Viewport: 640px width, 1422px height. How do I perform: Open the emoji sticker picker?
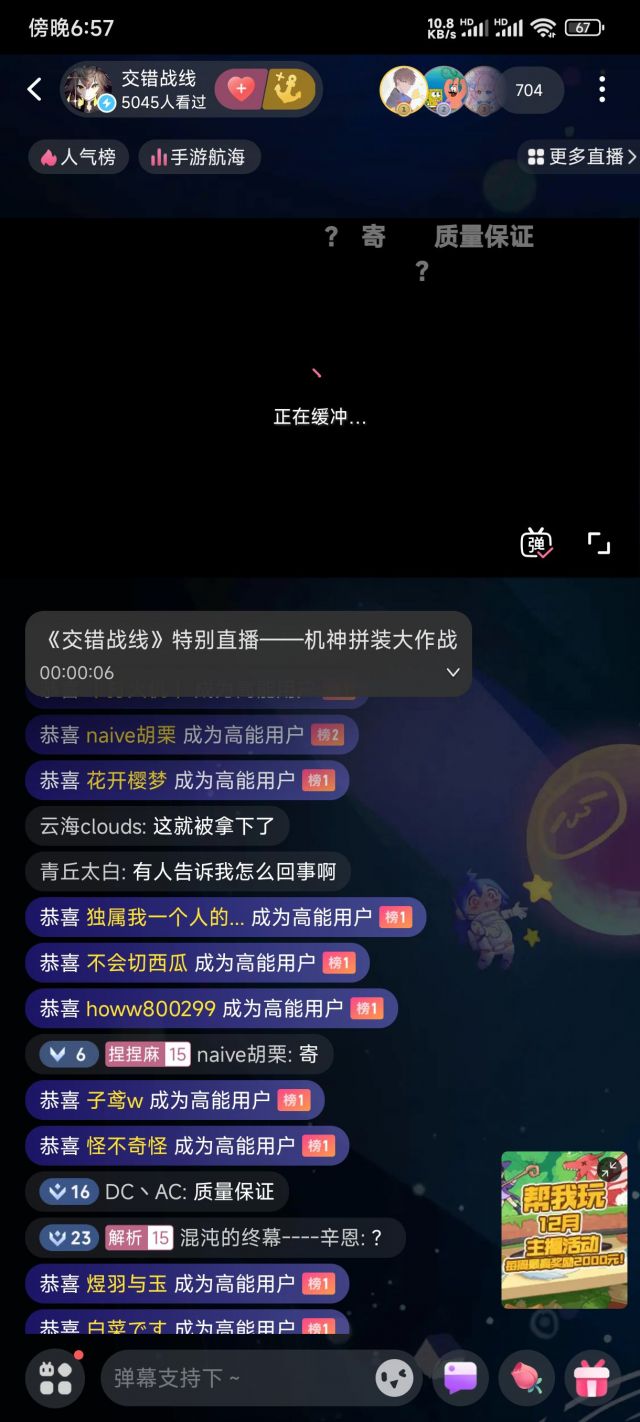coord(395,1378)
